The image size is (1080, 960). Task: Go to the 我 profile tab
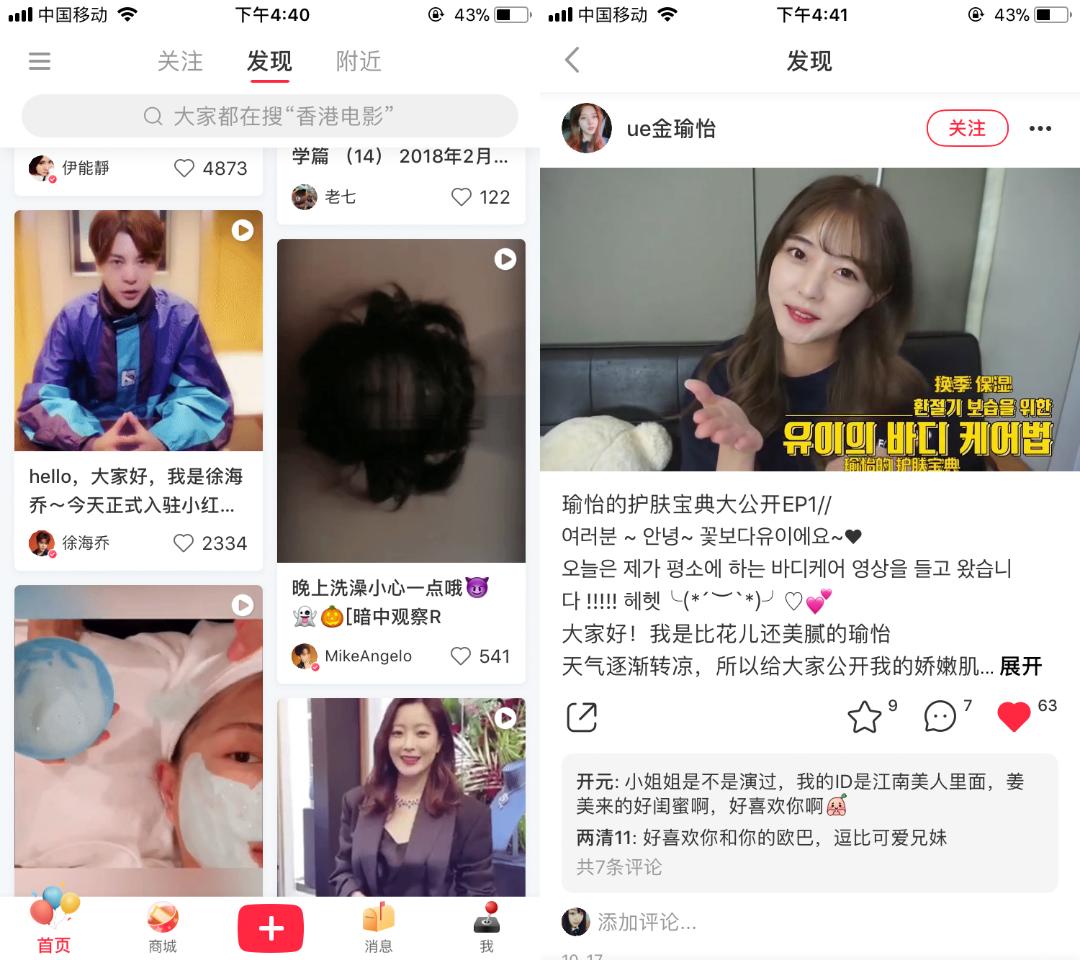tap(486, 928)
